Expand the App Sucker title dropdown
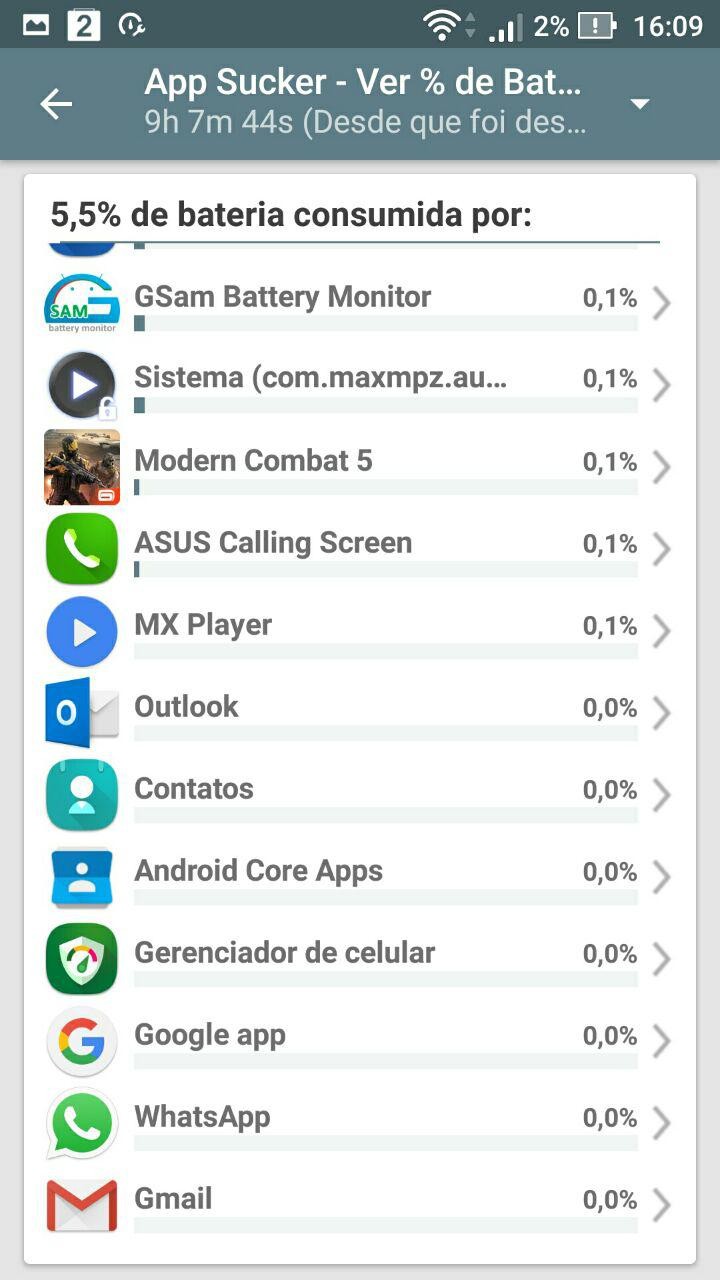 tap(640, 104)
